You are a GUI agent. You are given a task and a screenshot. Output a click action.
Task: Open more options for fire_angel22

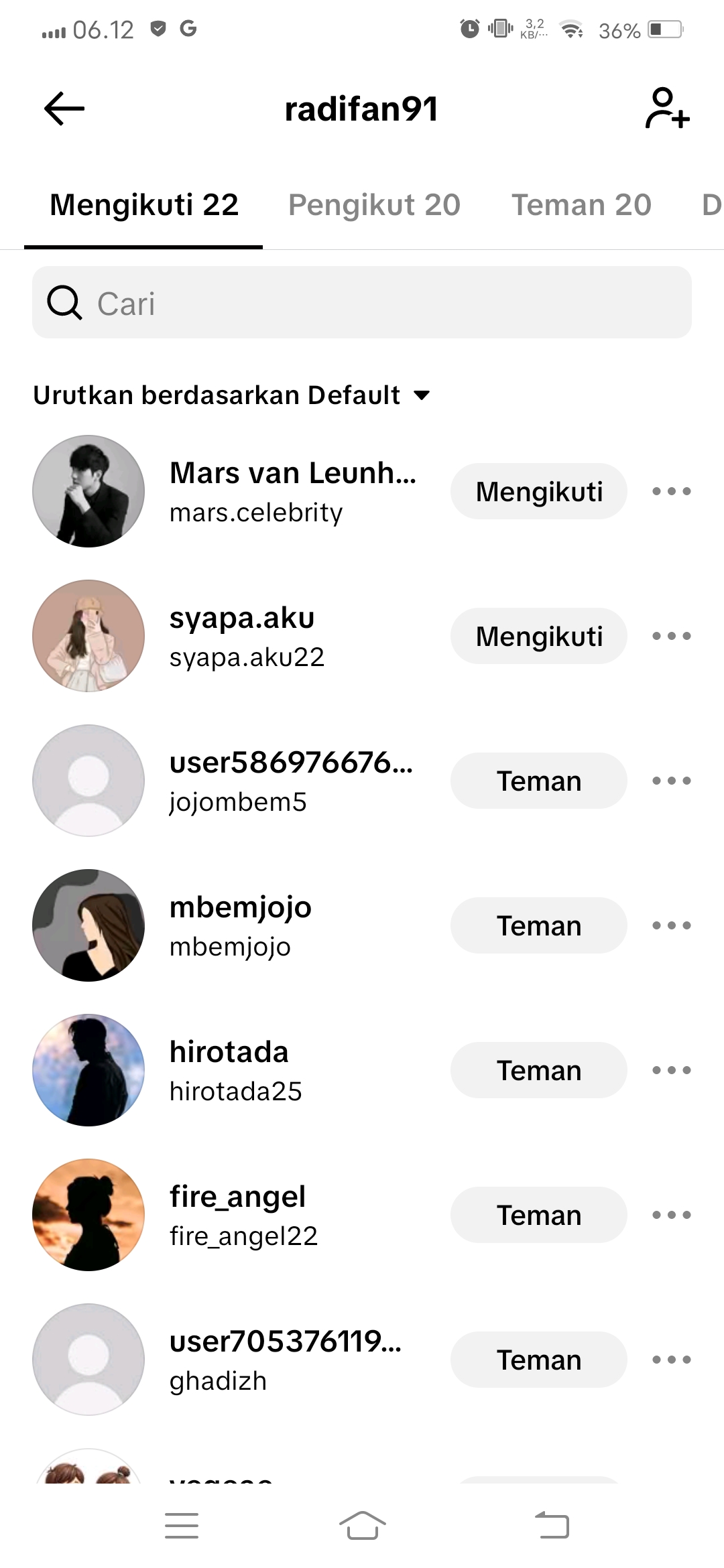pos(671,1215)
